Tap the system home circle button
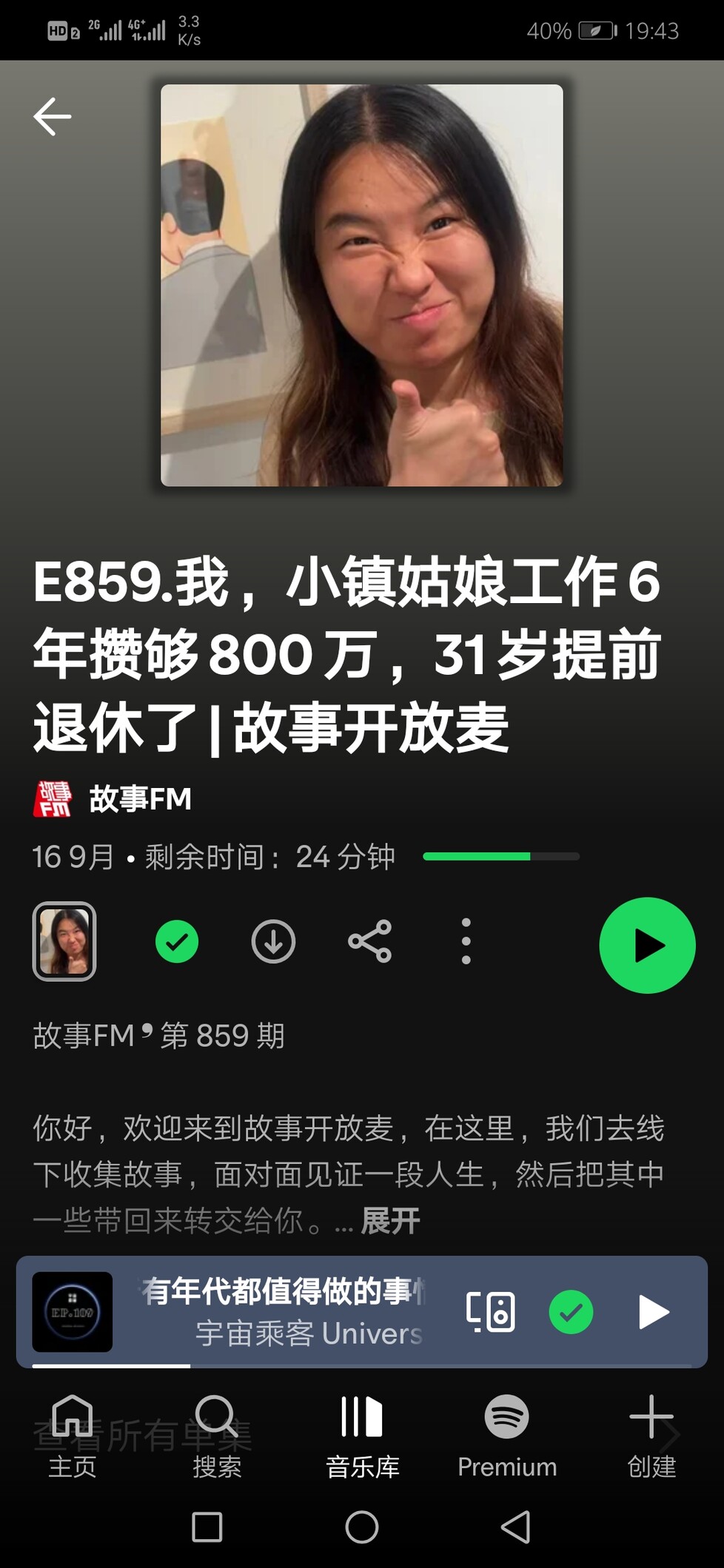This screenshot has width=724, height=1568. coord(362,1527)
